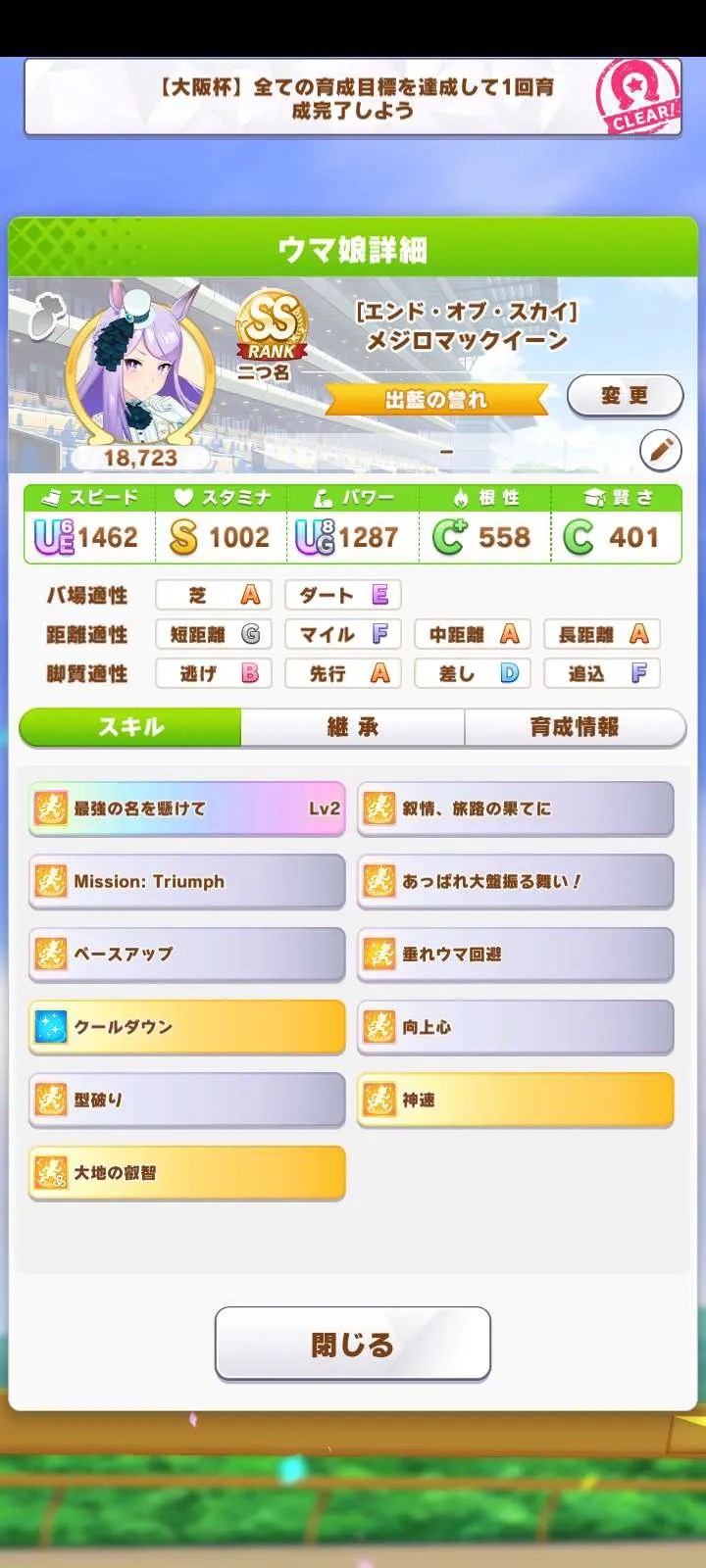This screenshot has height=1568, width=706.
Task: Click the 変更 button
Action: tap(626, 396)
